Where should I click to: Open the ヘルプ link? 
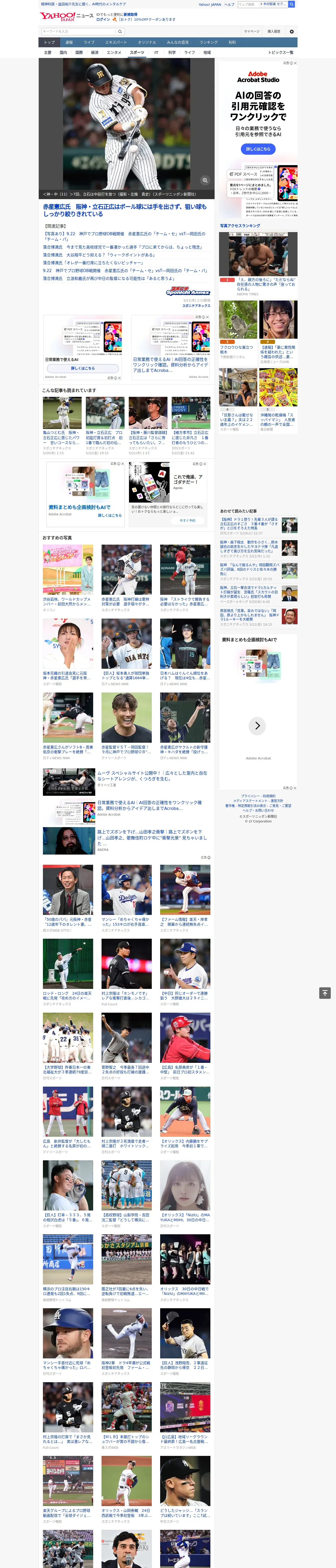229,4
